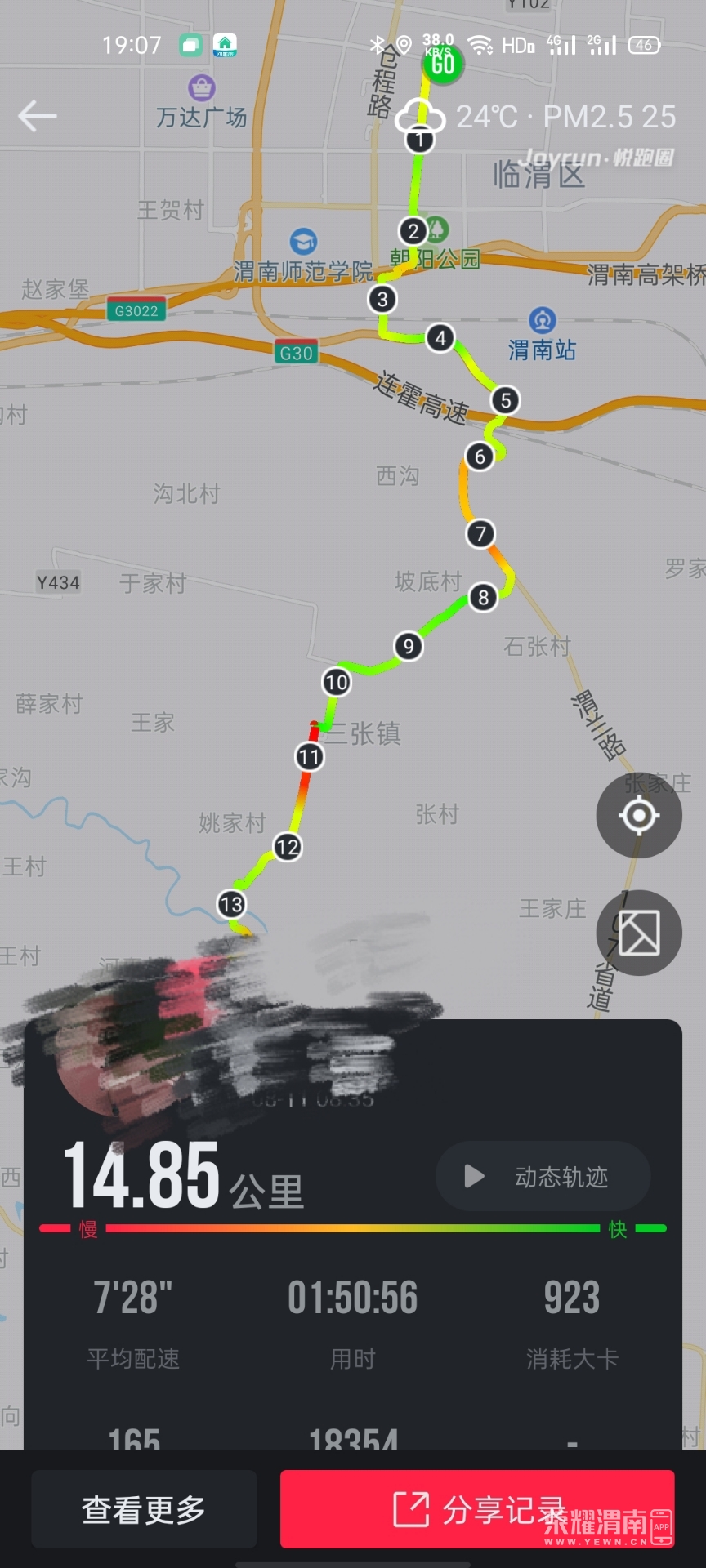
Task: Go back using the top-left arrow
Action: click(38, 116)
